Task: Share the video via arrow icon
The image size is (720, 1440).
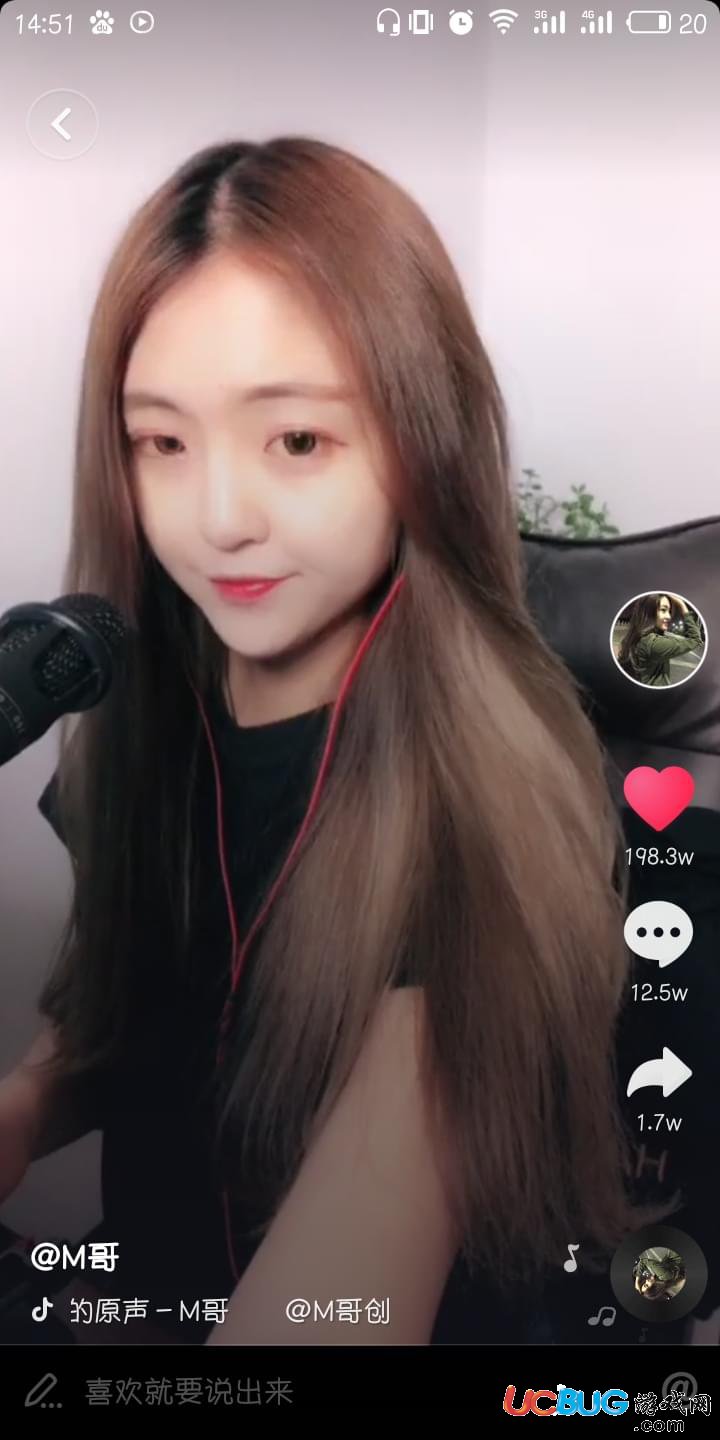Action: tap(658, 1075)
